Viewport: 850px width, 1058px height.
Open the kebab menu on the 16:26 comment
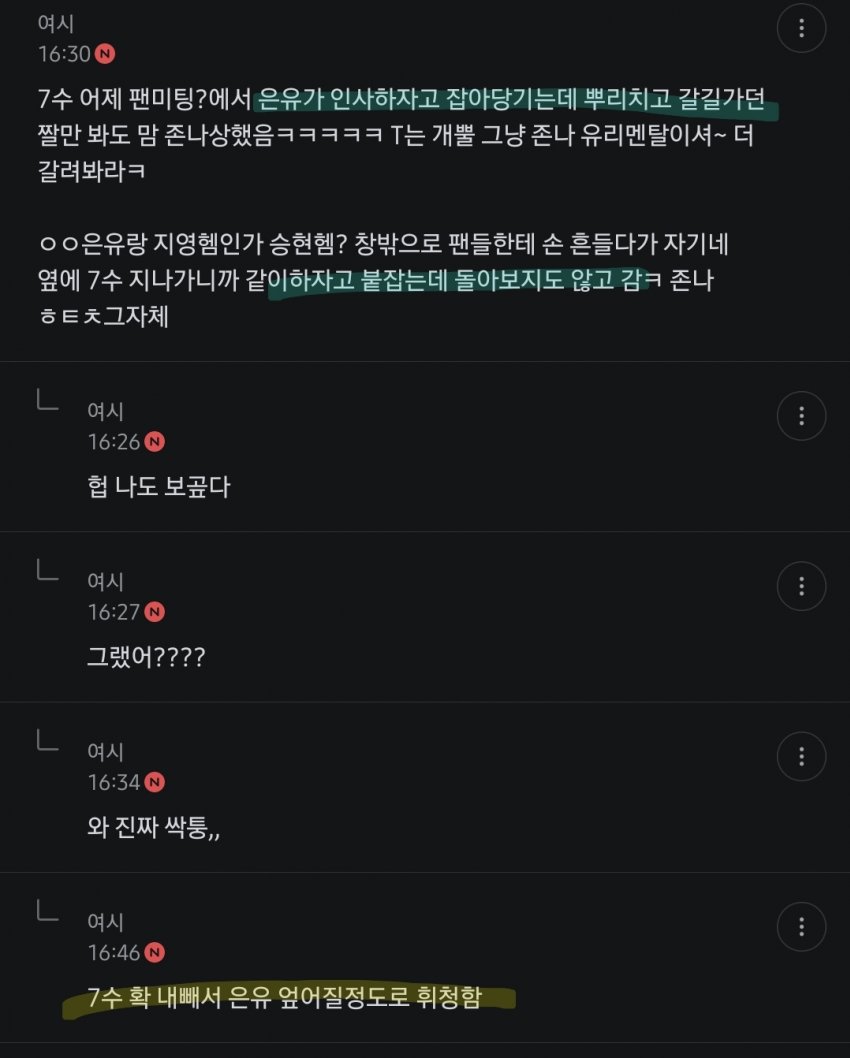[x=801, y=416]
